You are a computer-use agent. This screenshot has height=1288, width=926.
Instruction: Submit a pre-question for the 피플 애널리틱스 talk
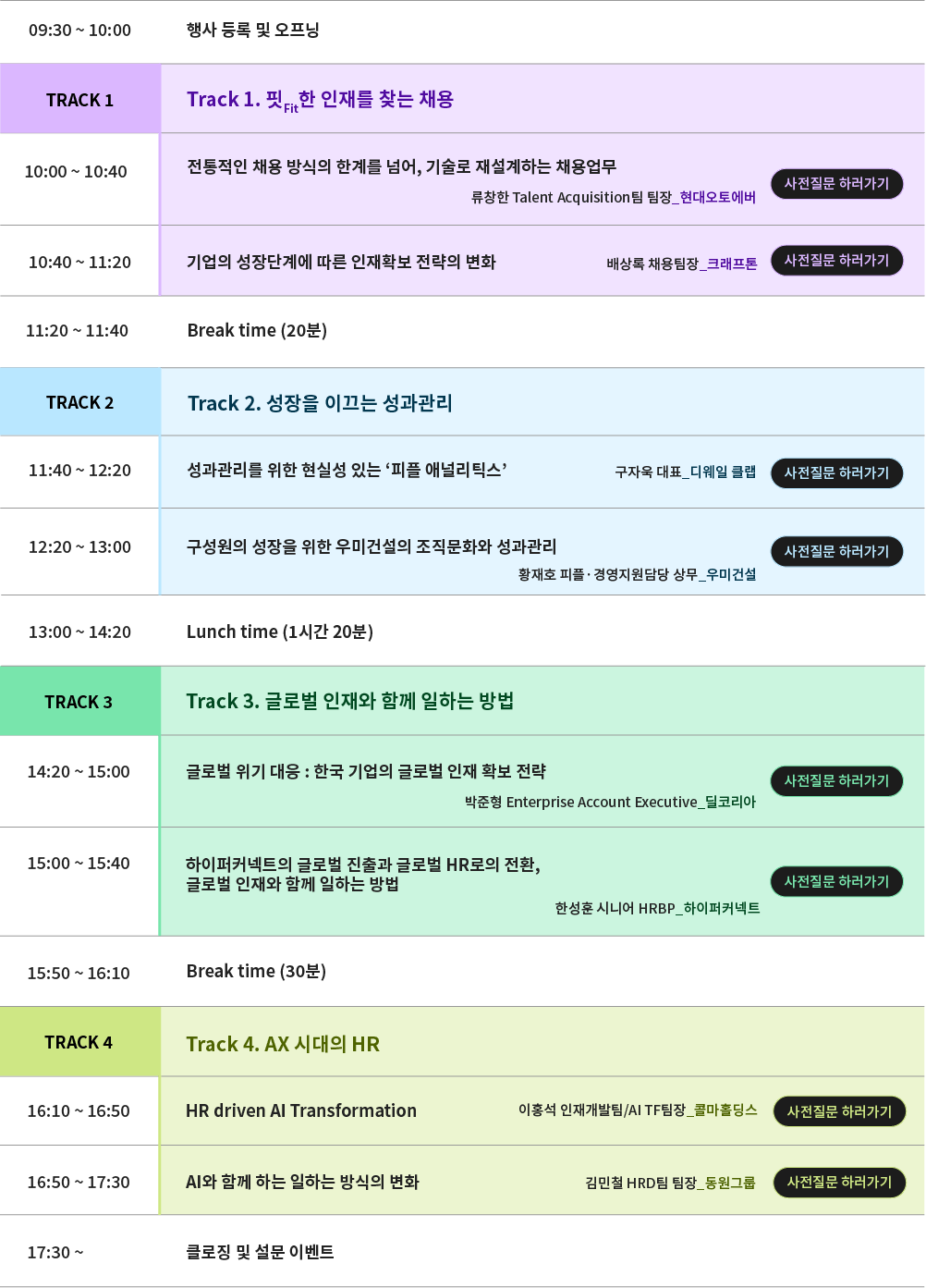click(x=836, y=472)
